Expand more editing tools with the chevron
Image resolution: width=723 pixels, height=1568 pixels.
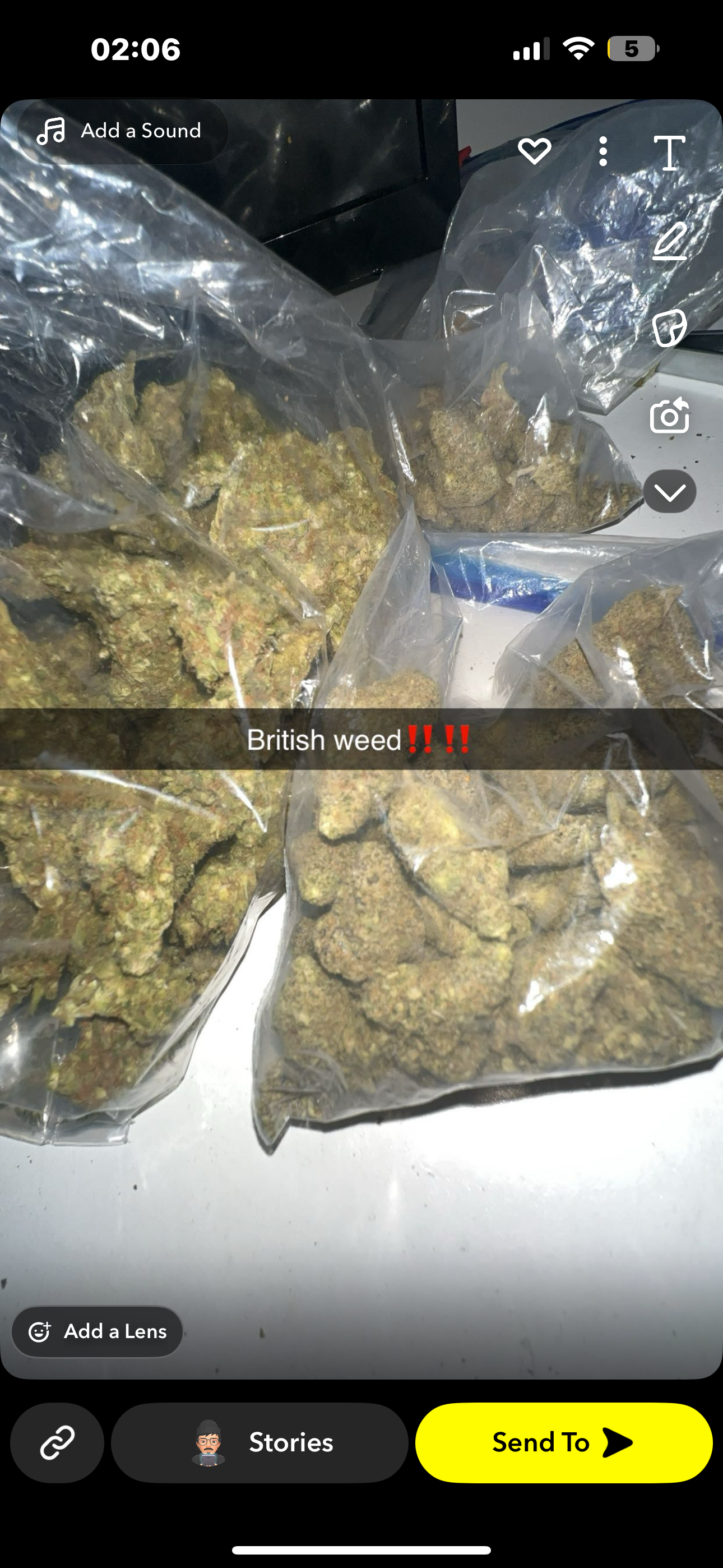click(x=669, y=492)
